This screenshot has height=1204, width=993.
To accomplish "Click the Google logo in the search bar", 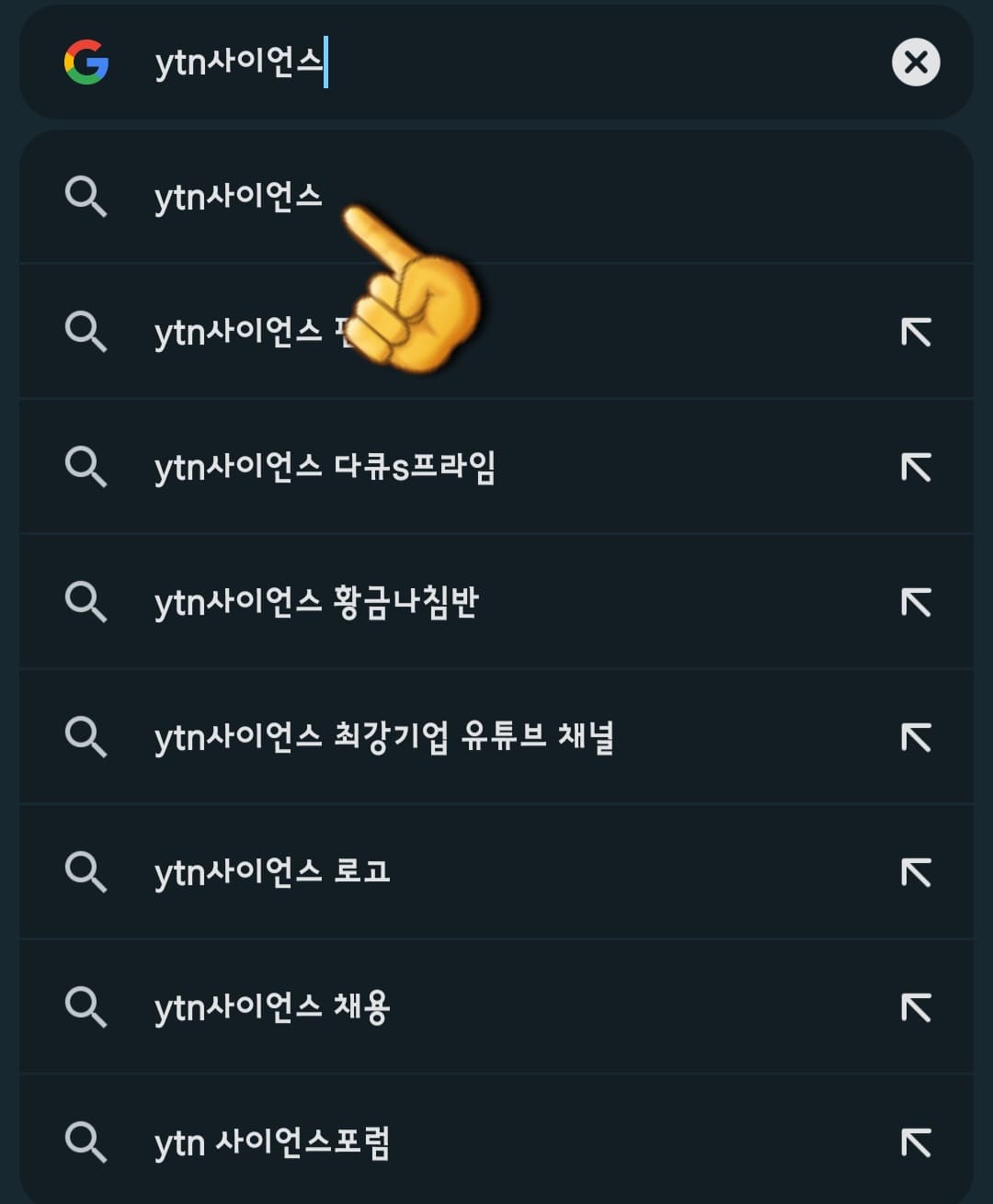I will click(87, 62).
